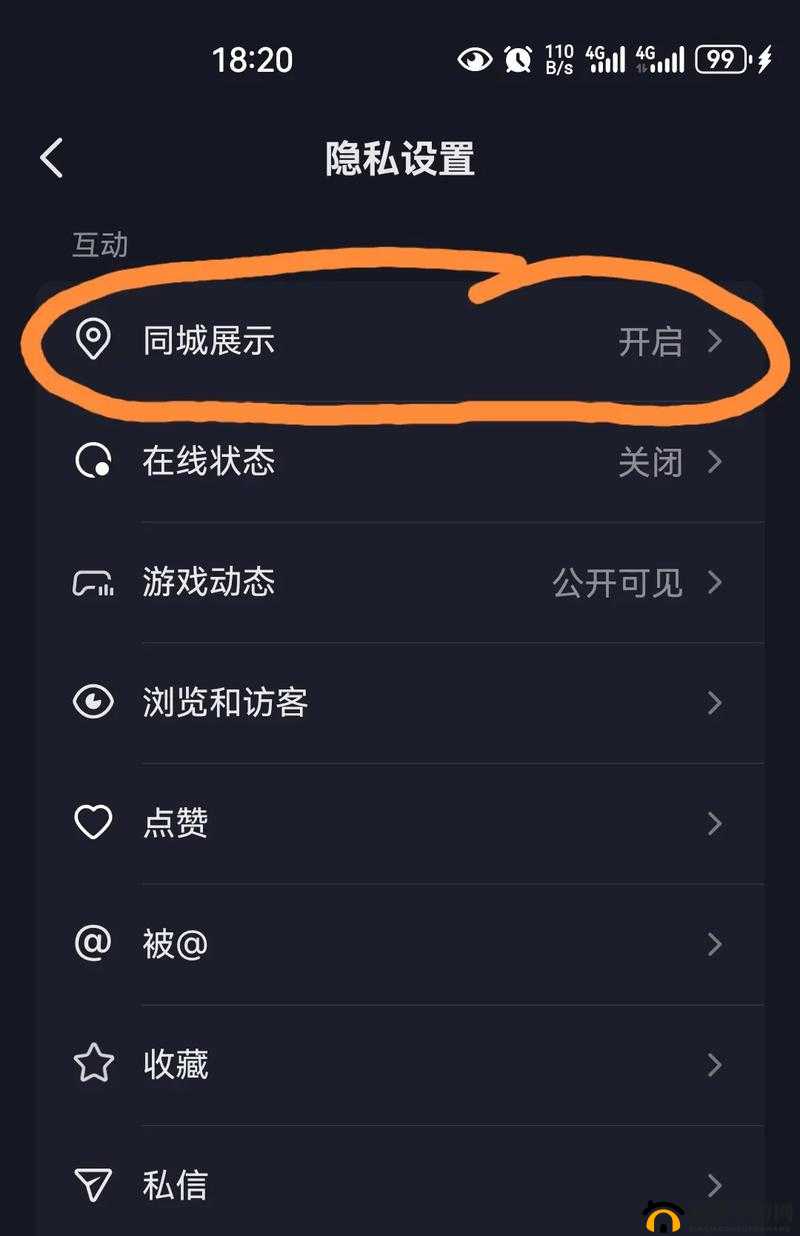Viewport: 800px width, 1236px height.
Task: Click the online status moon icon for 在线状态
Action: coord(93,462)
